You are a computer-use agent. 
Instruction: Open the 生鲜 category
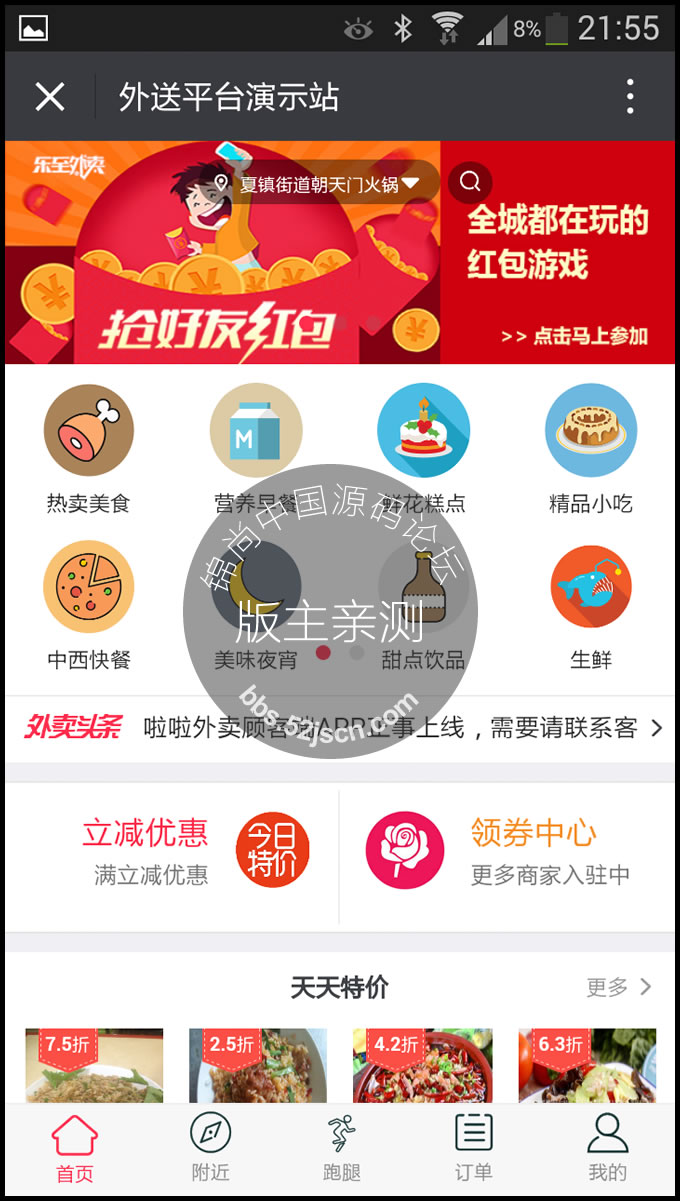[590, 603]
